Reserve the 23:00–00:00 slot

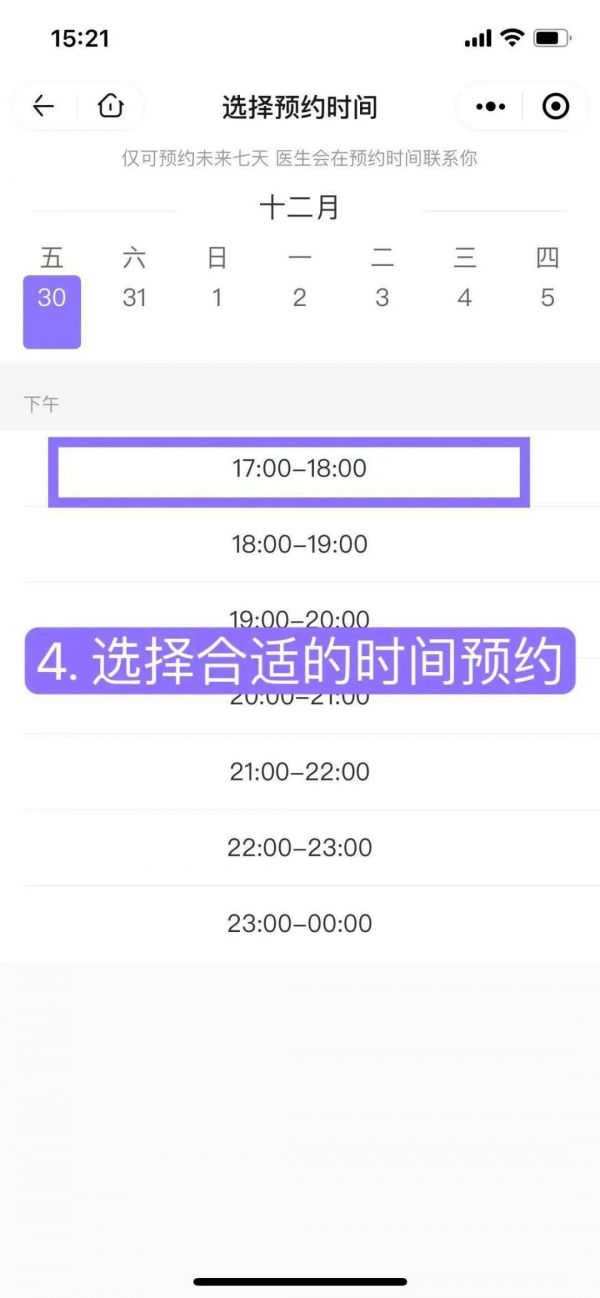299,923
